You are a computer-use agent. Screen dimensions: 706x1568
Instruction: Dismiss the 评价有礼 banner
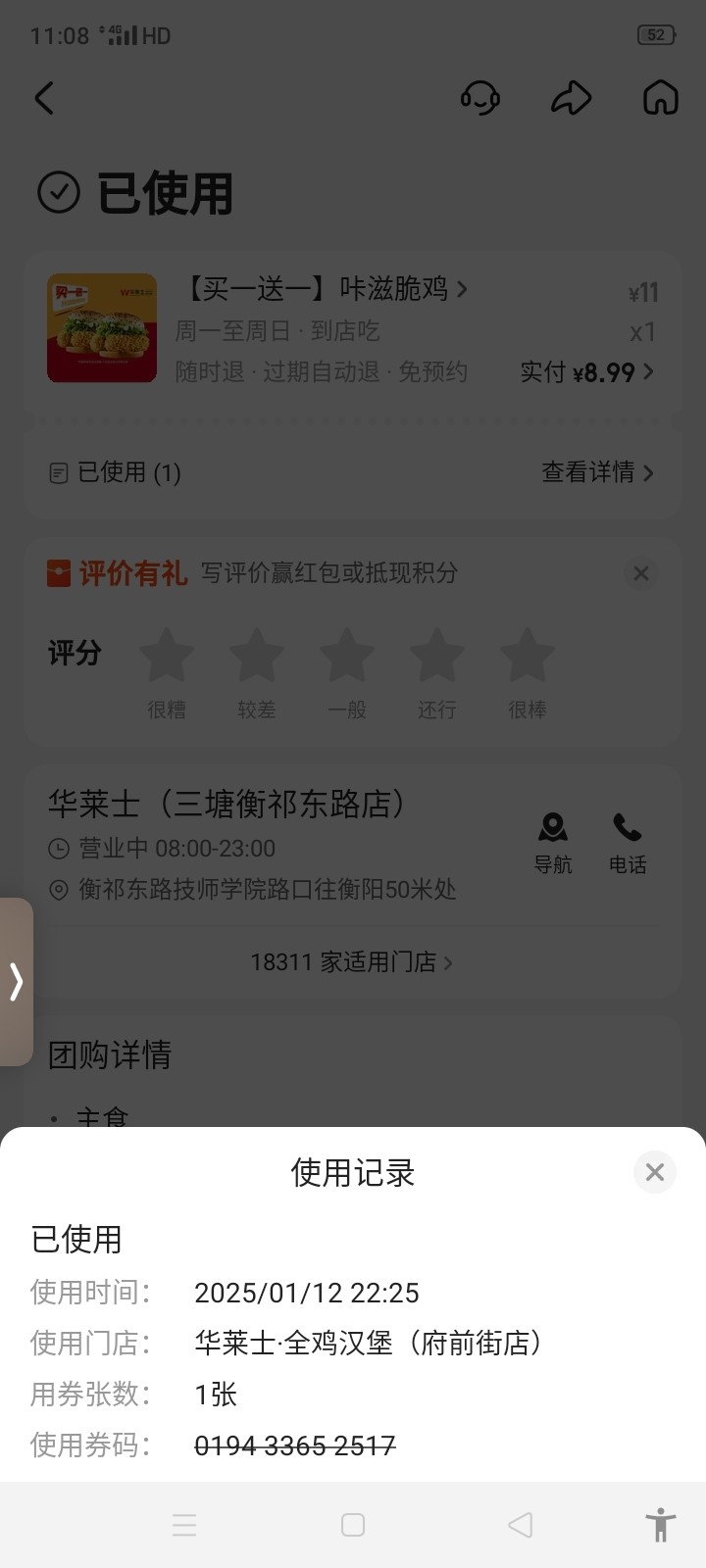coord(641,573)
